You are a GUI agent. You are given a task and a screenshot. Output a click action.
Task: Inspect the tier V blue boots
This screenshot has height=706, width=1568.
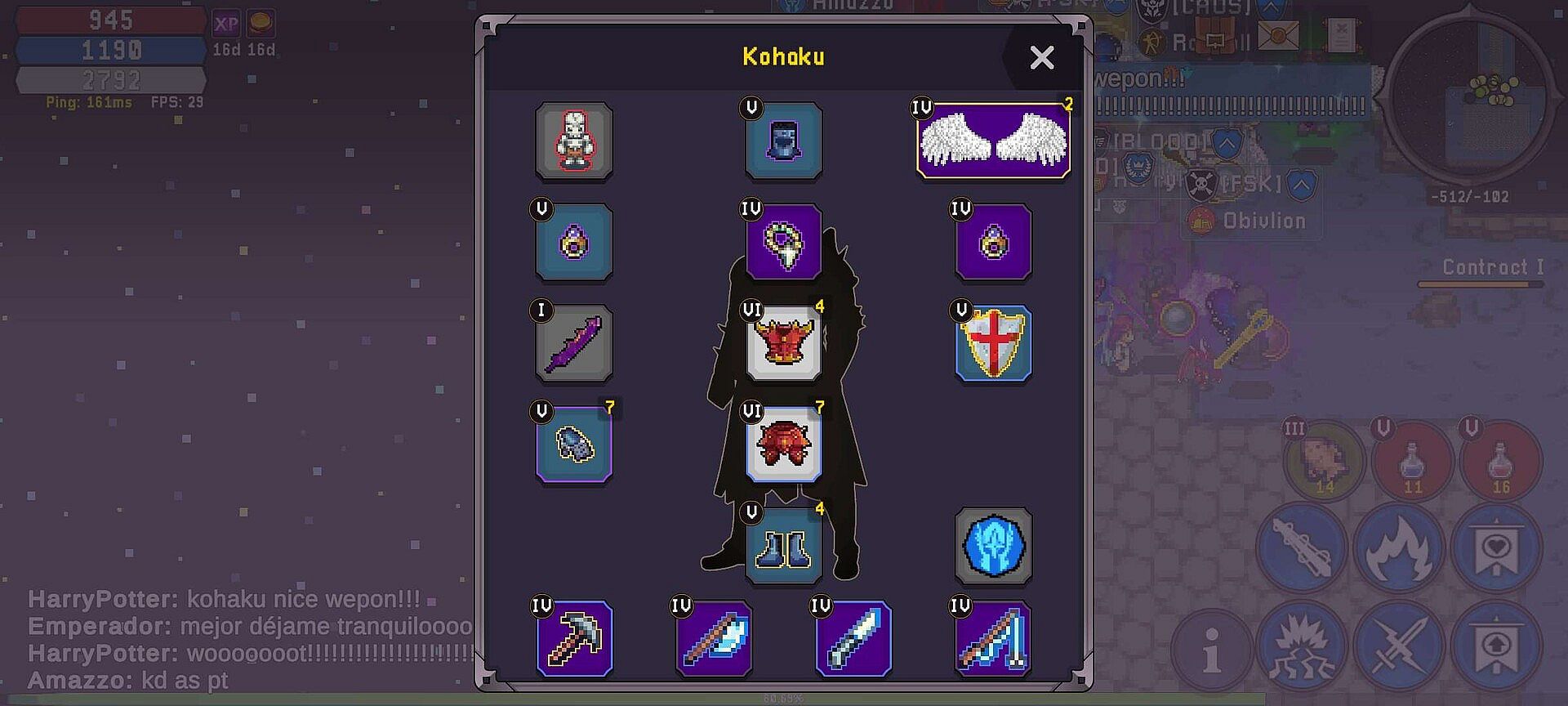[783, 547]
